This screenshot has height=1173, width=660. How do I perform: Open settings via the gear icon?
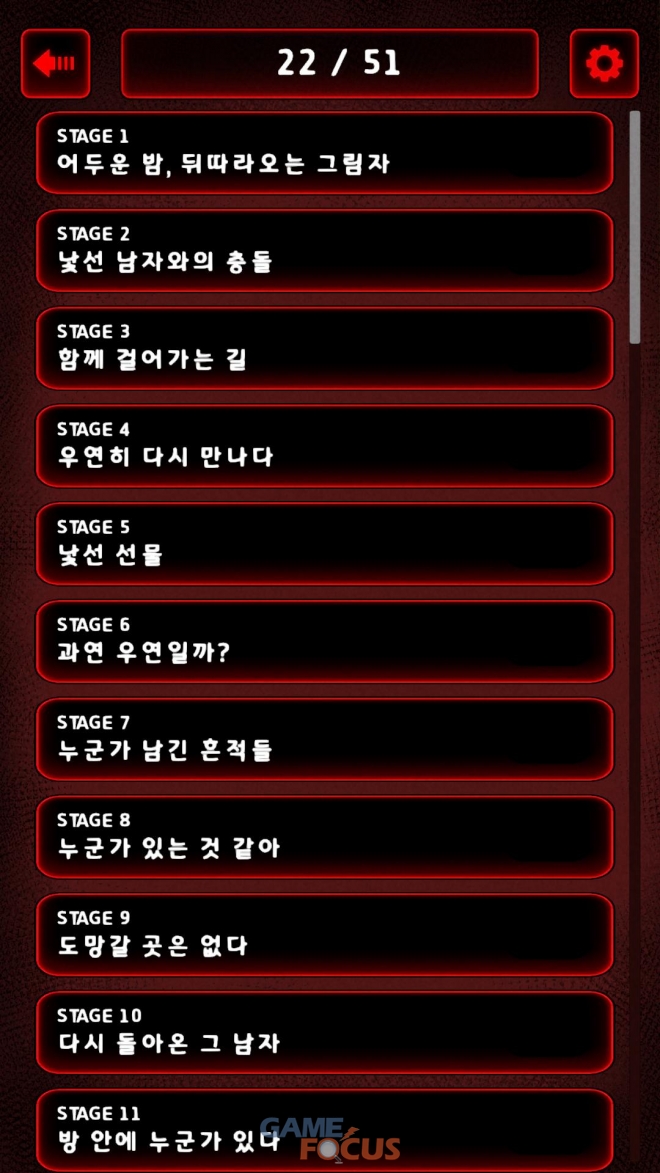click(x=604, y=63)
